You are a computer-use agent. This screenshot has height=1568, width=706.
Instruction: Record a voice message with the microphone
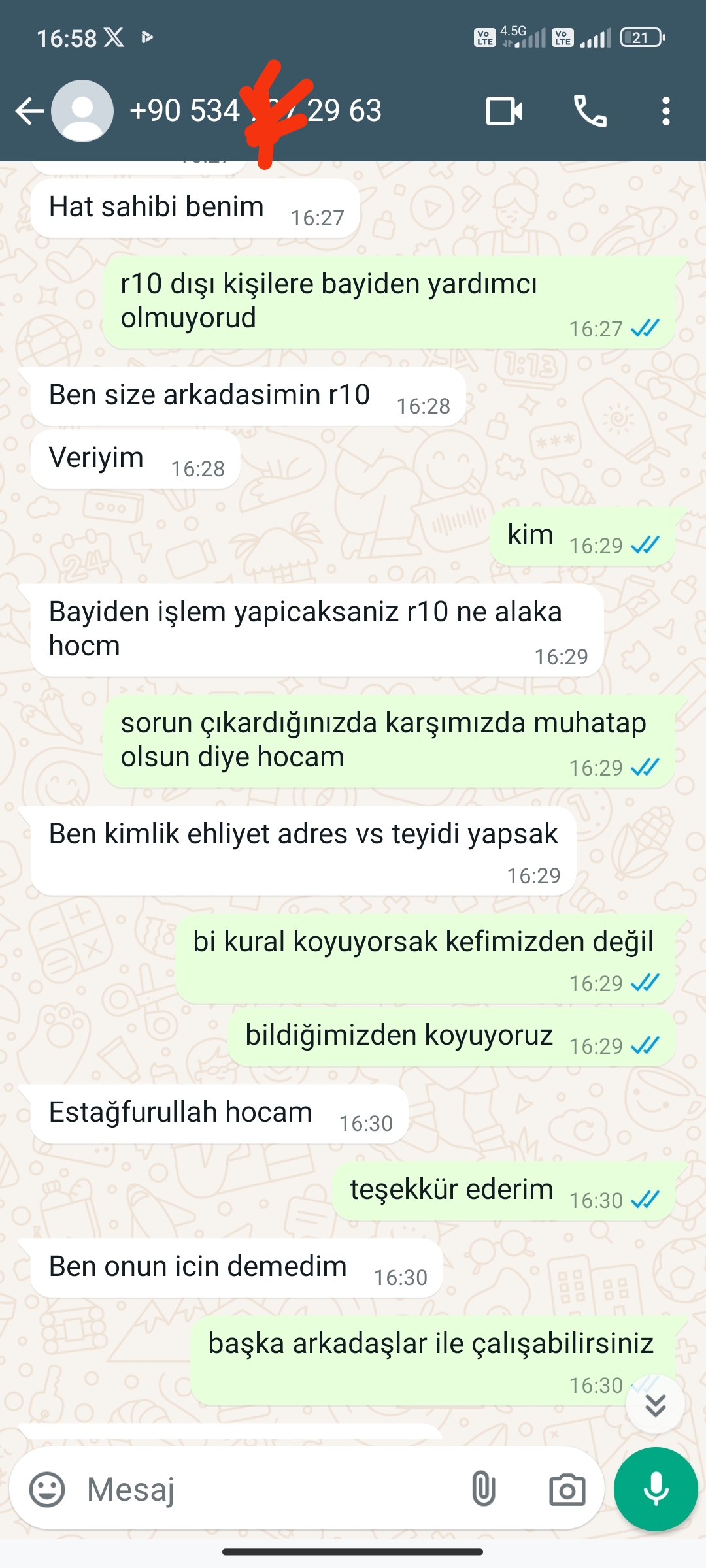pos(656,1490)
